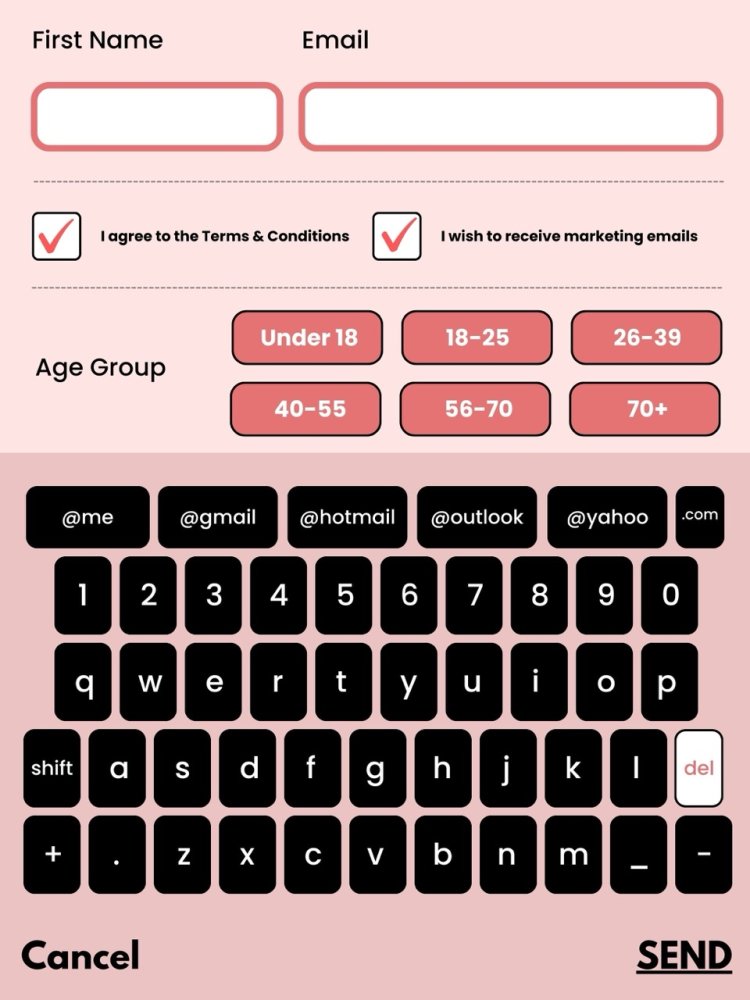750x1000 pixels.
Task: Uncheck the Terms & Conditions checkbox
Action: pyautogui.click(x=57, y=236)
